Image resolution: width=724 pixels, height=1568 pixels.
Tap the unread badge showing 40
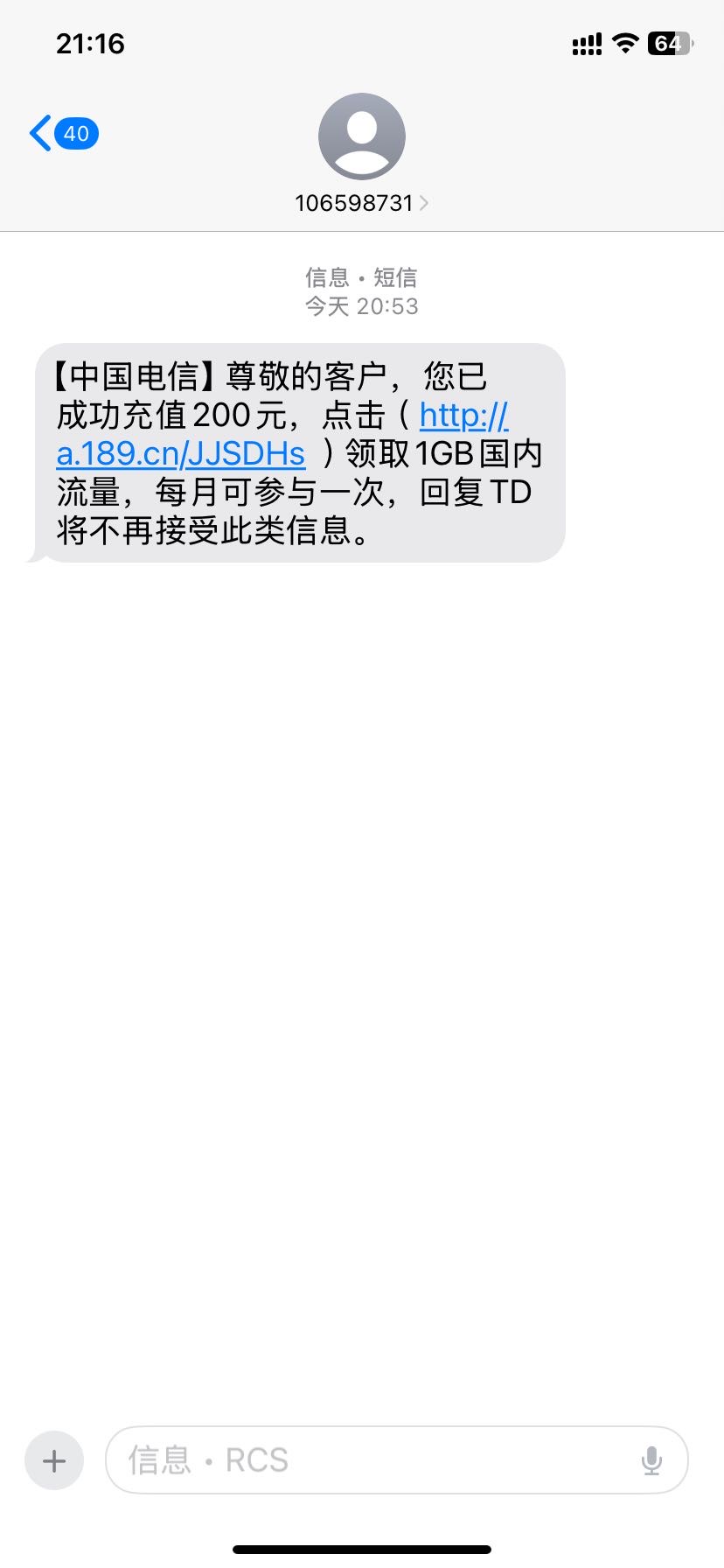(x=77, y=133)
